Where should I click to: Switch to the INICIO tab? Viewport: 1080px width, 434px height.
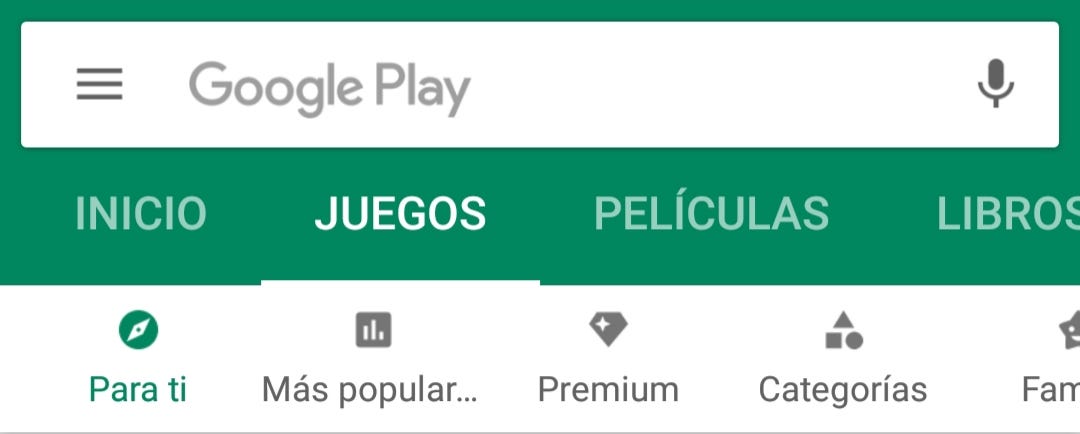click(x=141, y=214)
